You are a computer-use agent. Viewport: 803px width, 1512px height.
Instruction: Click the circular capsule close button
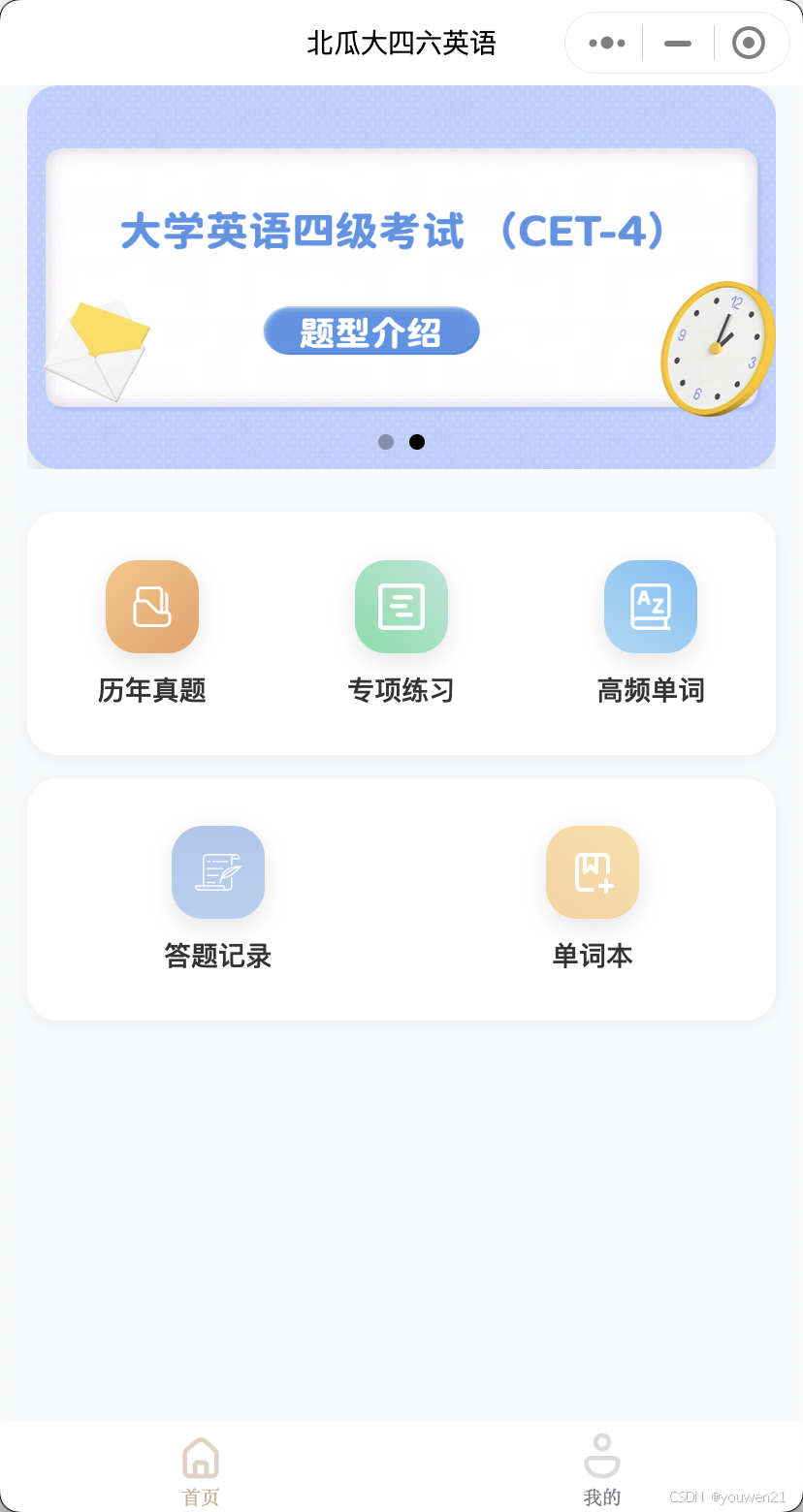click(x=749, y=43)
